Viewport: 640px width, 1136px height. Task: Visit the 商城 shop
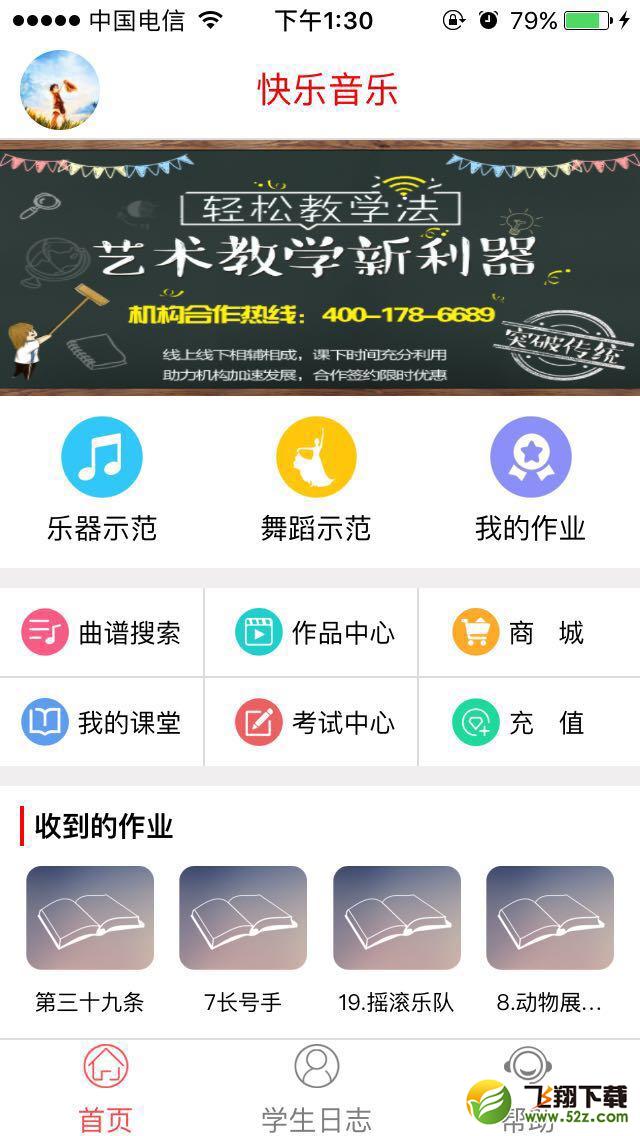(530, 632)
